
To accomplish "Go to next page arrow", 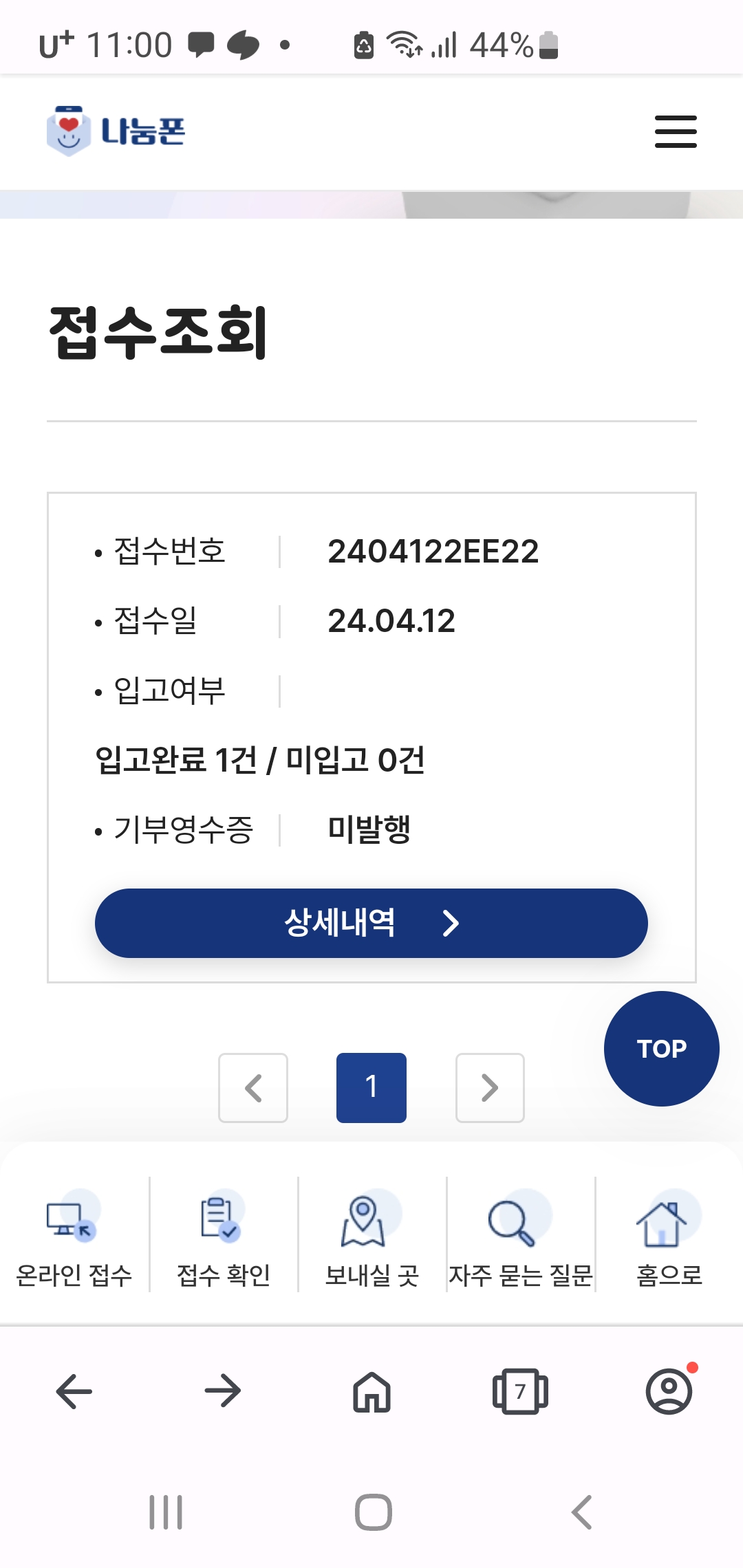I will 490,1088.
